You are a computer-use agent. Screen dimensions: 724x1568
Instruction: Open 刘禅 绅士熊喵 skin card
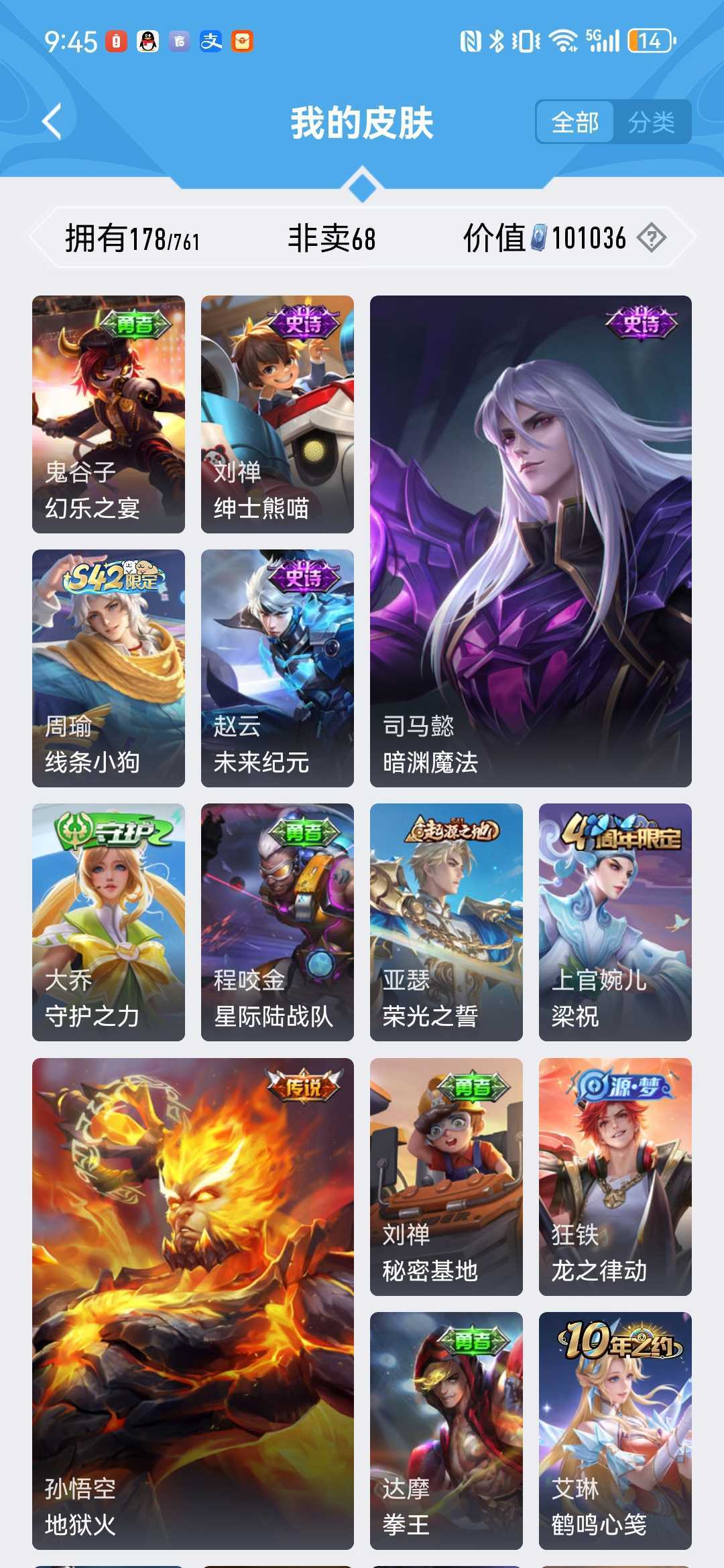(x=278, y=414)
